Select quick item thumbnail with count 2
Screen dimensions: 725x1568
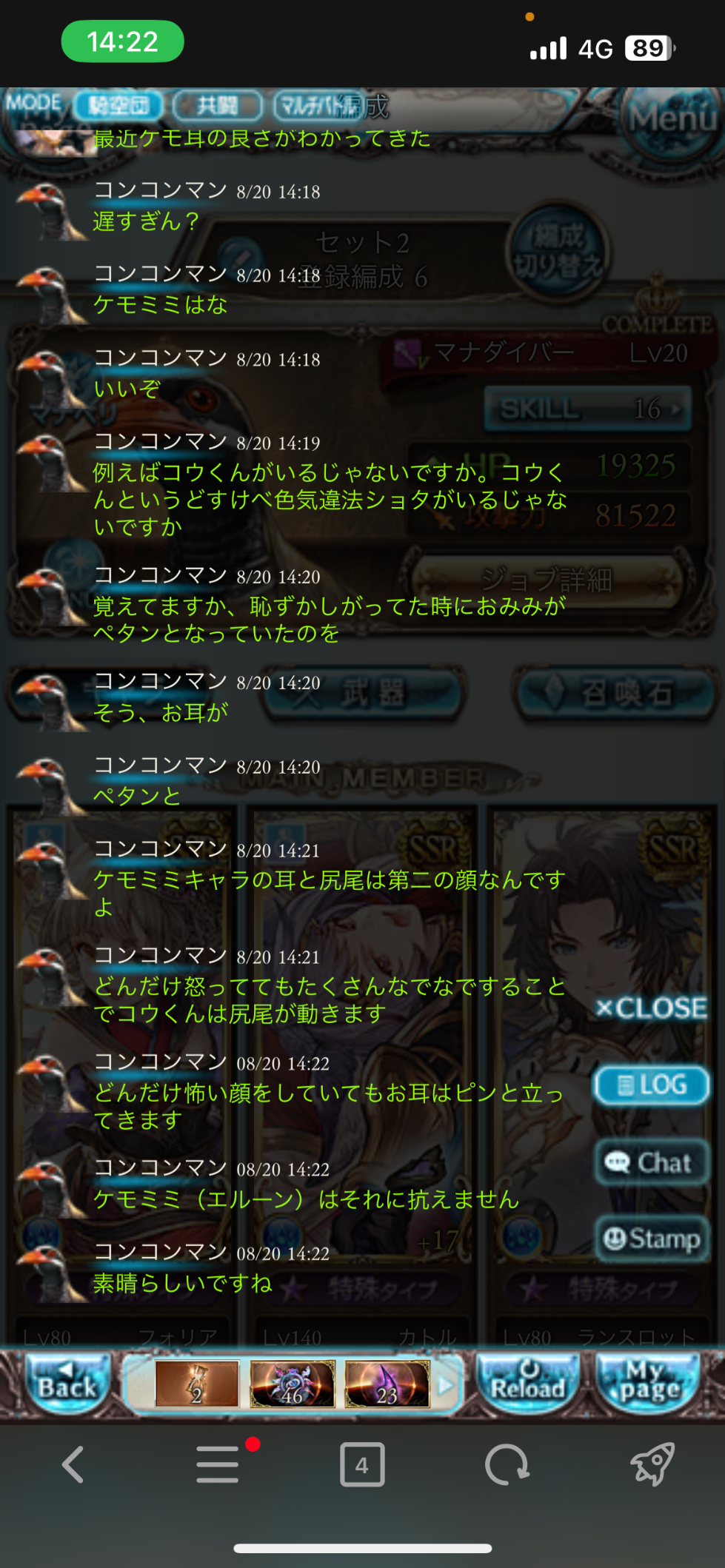pos(197,1384)
